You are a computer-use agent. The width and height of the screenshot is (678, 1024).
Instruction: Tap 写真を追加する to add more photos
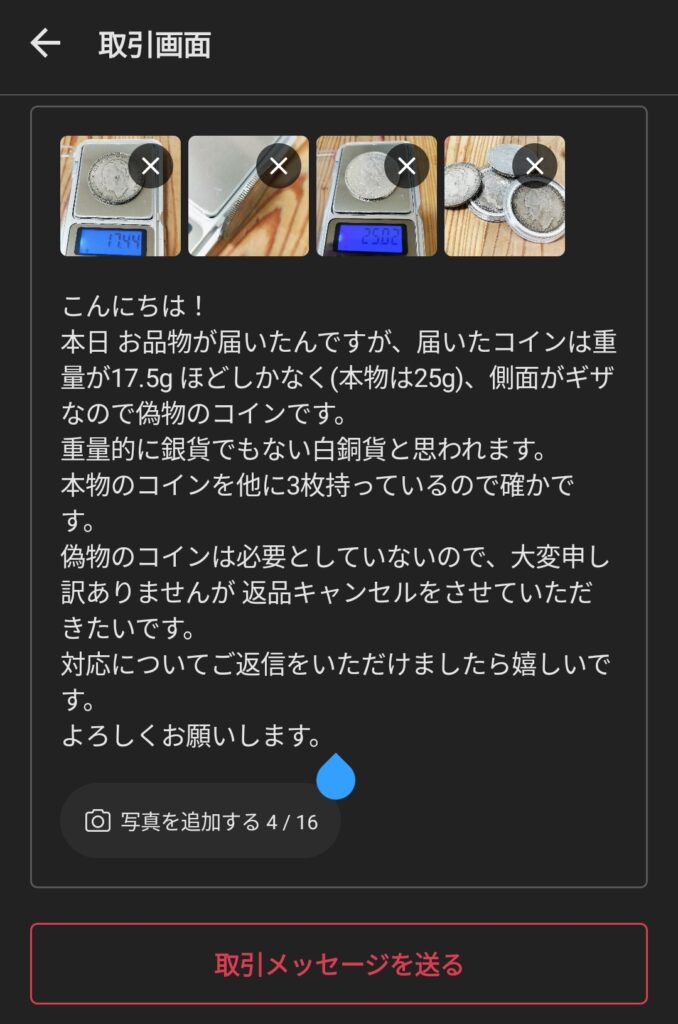point(200,821)
